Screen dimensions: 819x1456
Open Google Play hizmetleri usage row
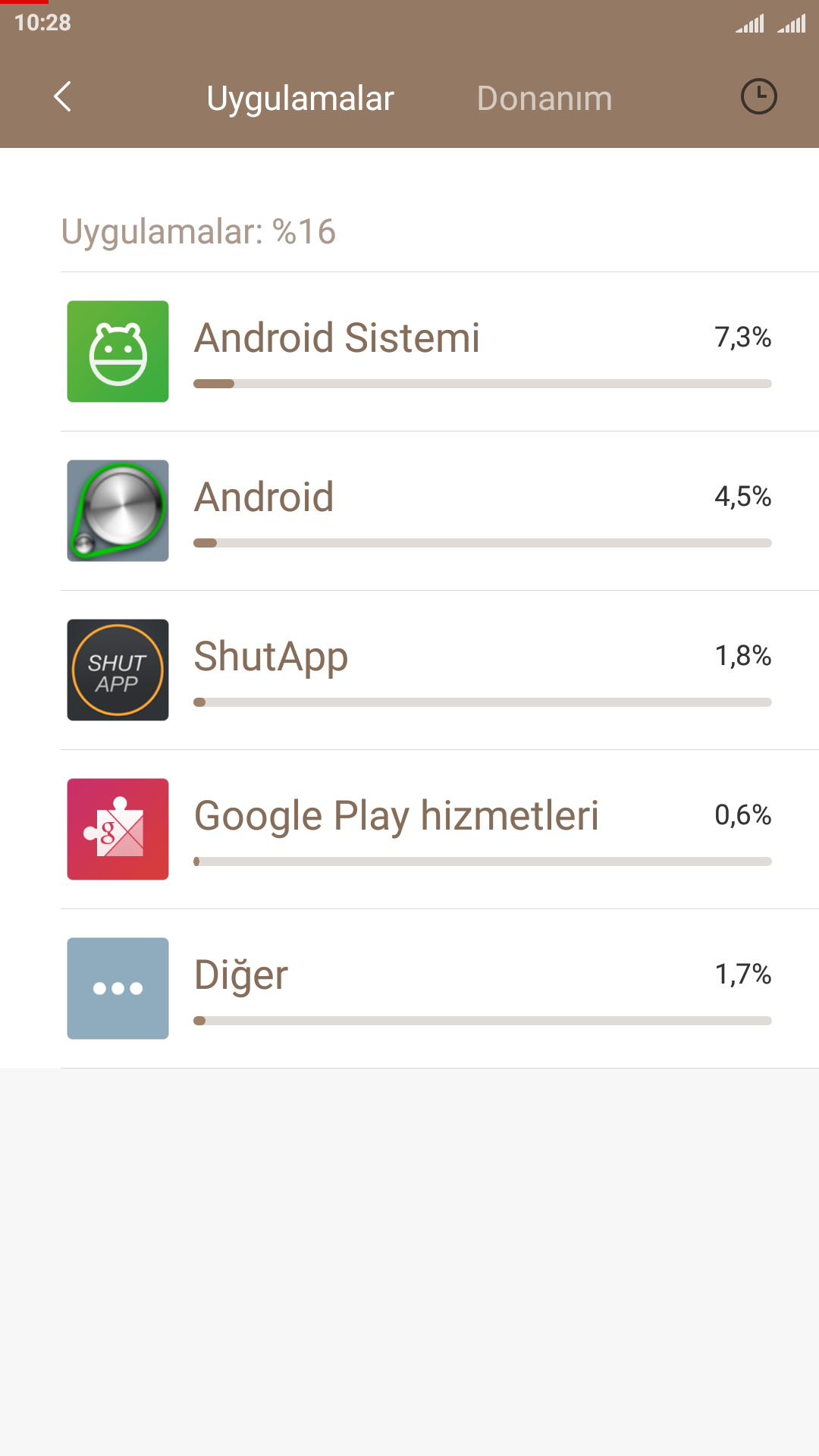click(440, 830)
